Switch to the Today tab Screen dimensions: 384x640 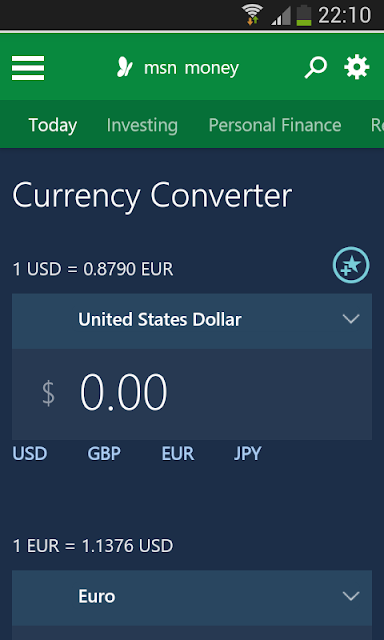coord(53,125)
